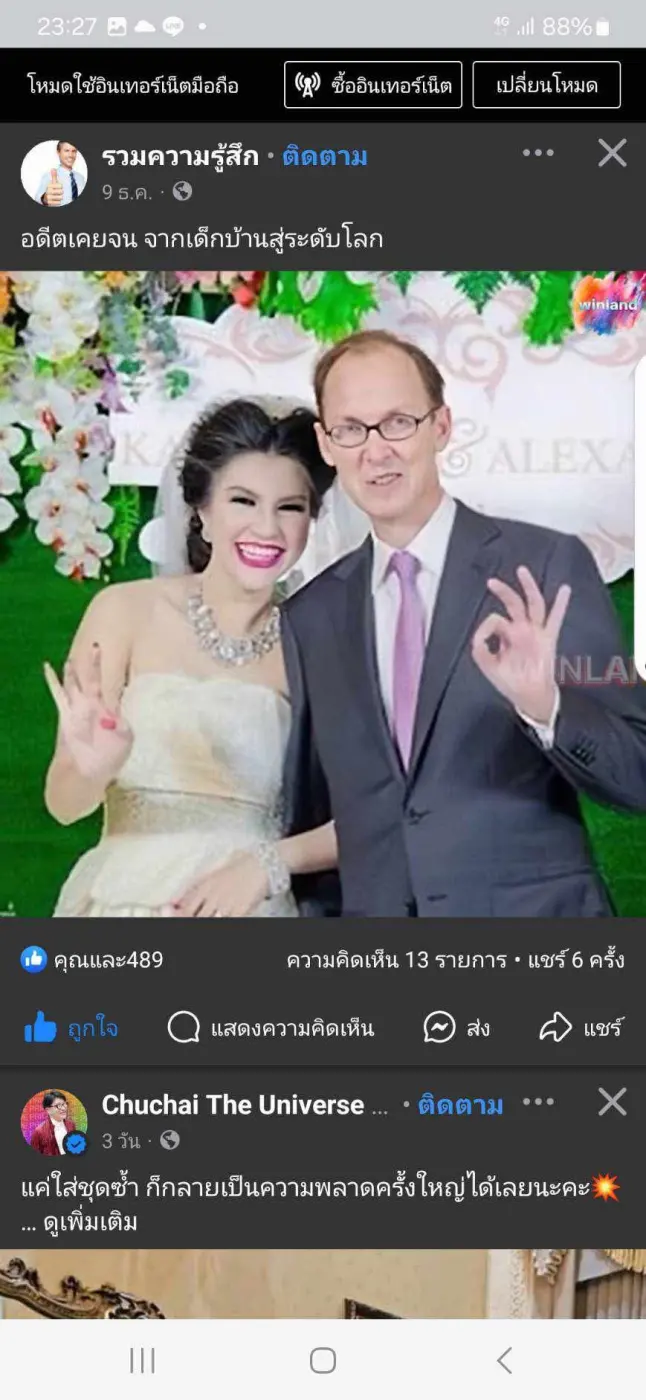Follow Chuchai The Universe page
646x1400 pixels.
460,1104
